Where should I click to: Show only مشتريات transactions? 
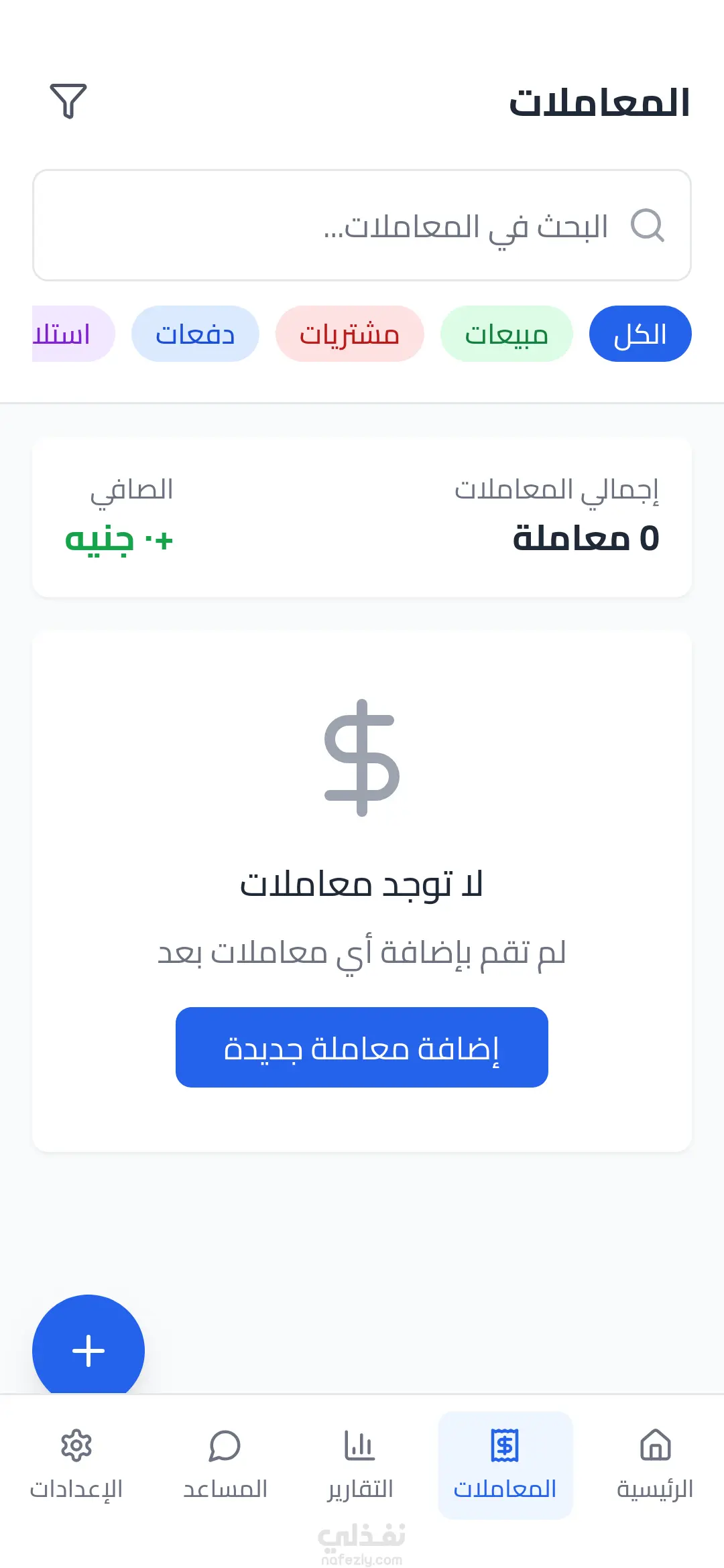[x=349, y=334]
